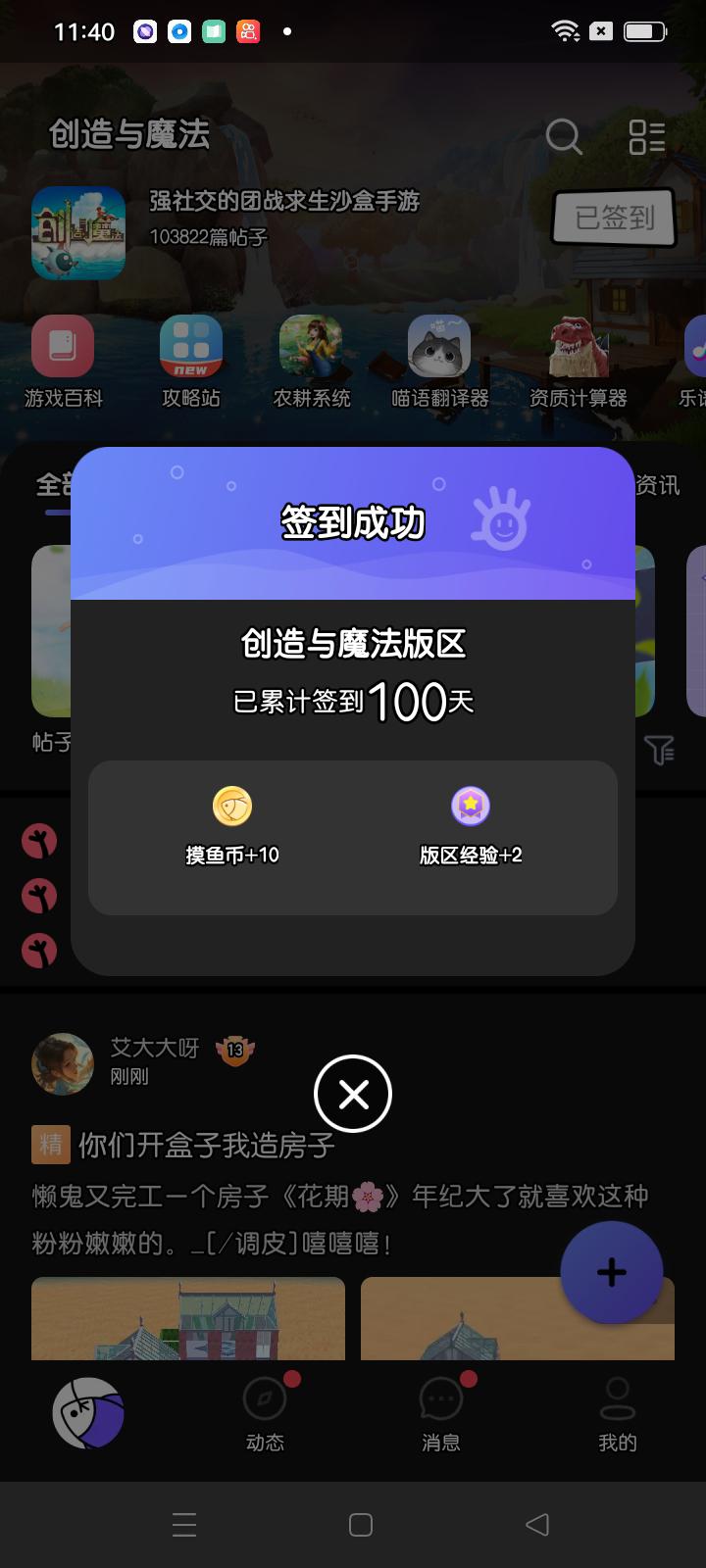Viewport: 706px width, 1568px height.
Task: Switch to 动态 tab
Action: (265, 1413)
